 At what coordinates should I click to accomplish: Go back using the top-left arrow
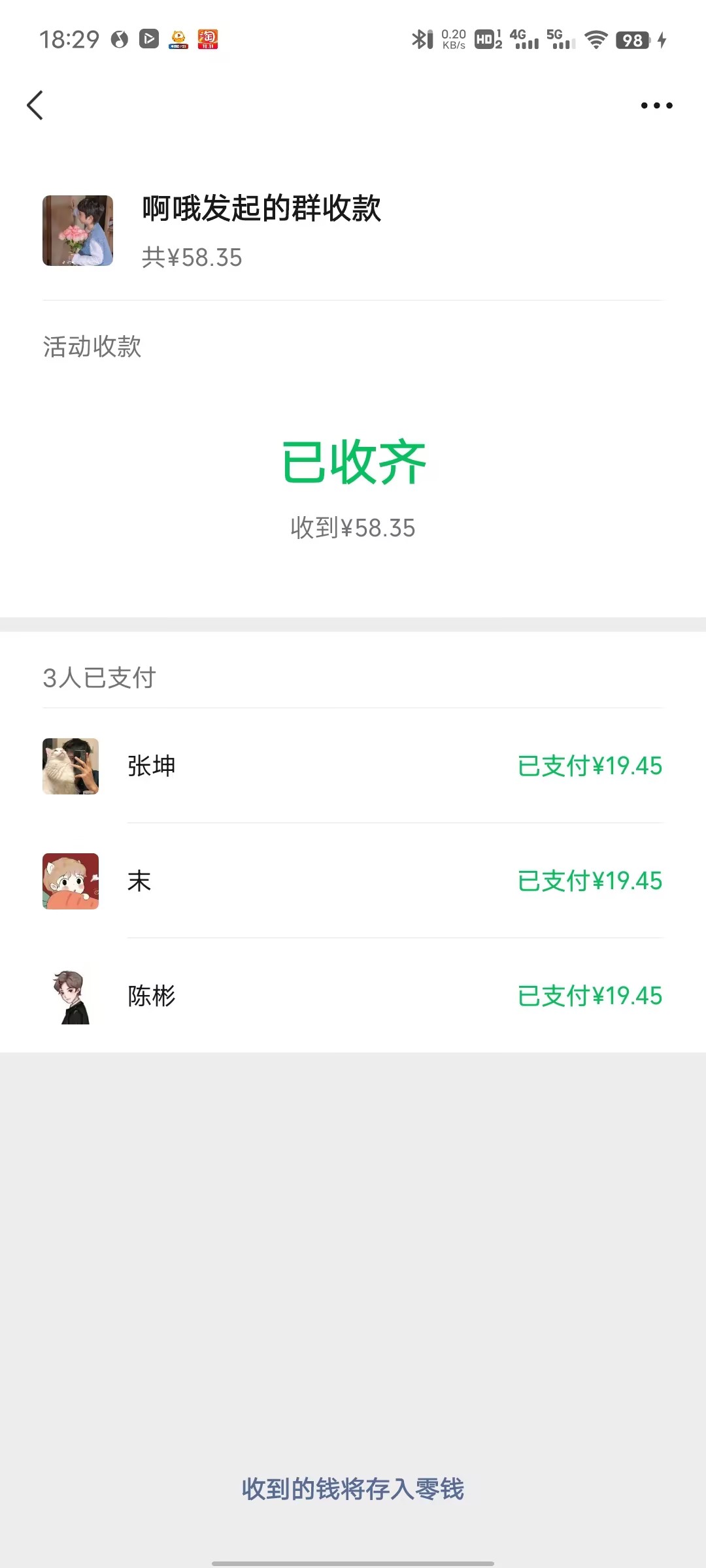35,105
